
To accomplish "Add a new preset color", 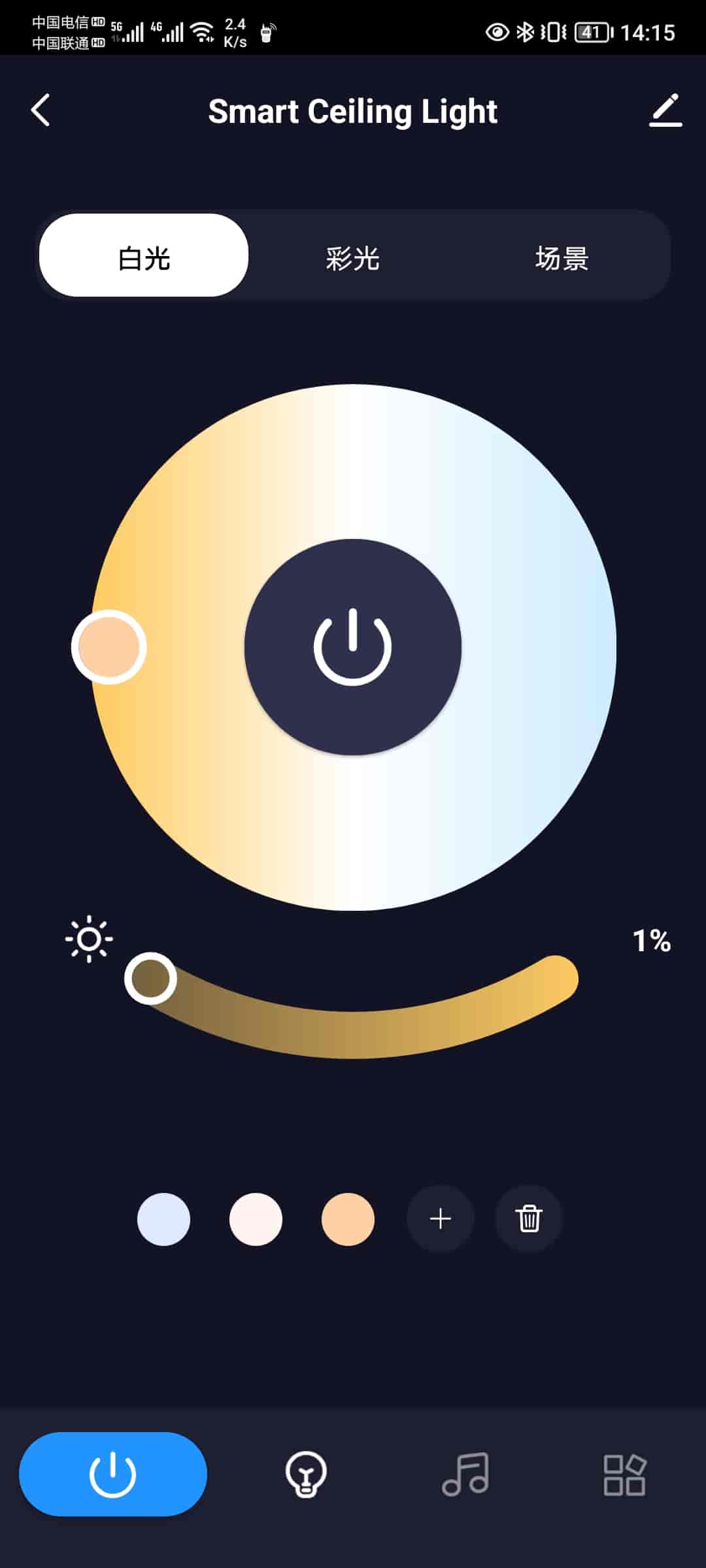I will [x=441, y=1219].
